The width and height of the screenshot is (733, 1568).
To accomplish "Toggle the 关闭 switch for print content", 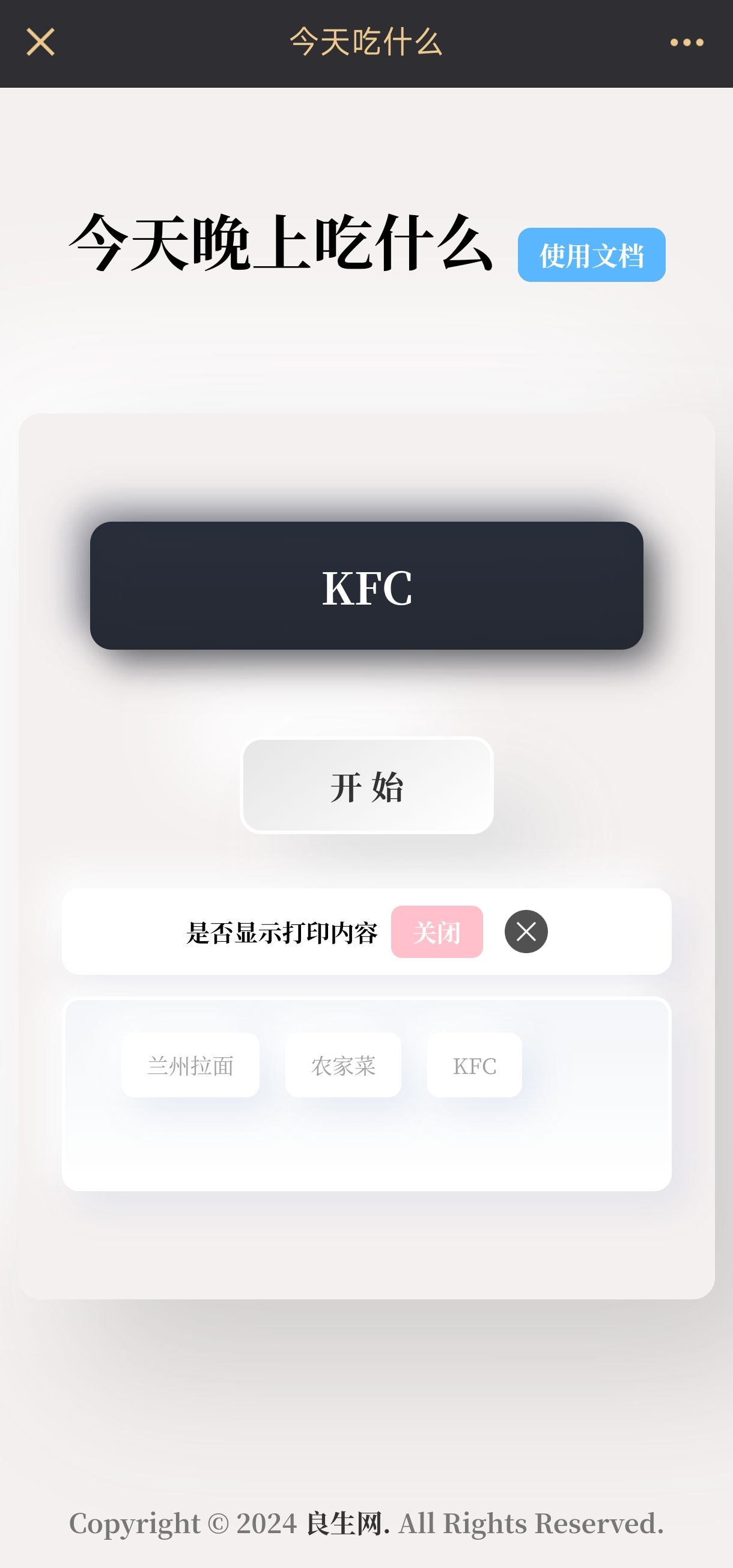I will click(x=437, y=932).
